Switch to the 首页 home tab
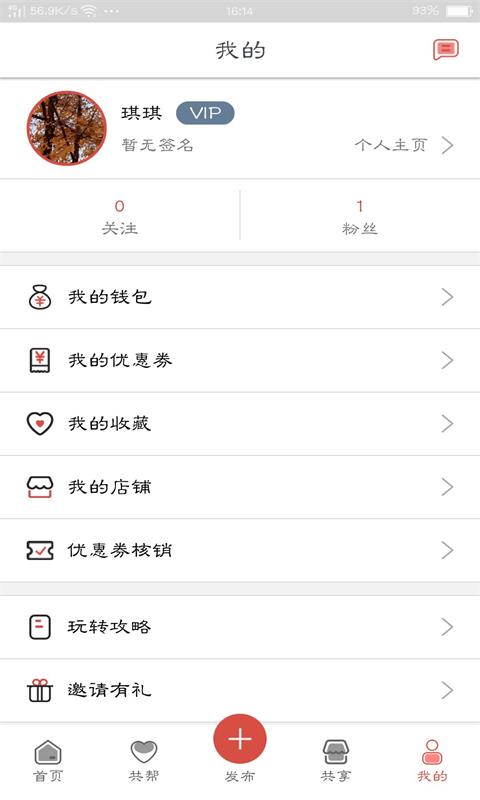This screenshot has width=480, height=800. click(48, 761)
